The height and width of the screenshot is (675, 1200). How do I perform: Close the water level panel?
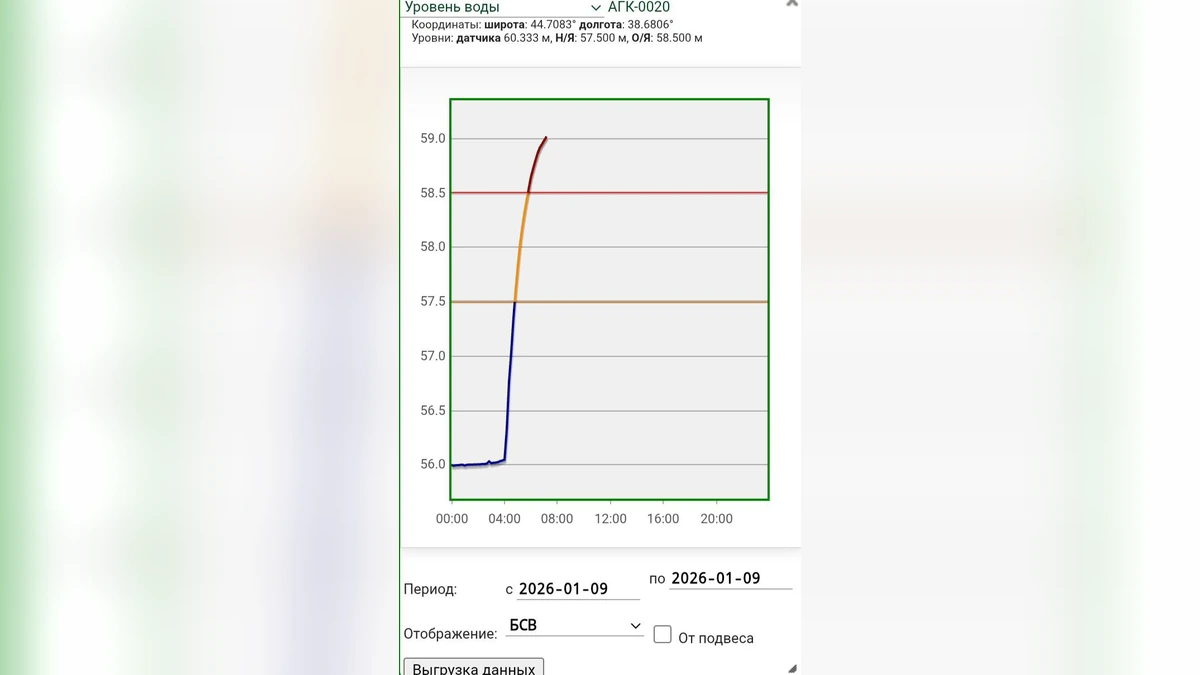click(791, 3)
